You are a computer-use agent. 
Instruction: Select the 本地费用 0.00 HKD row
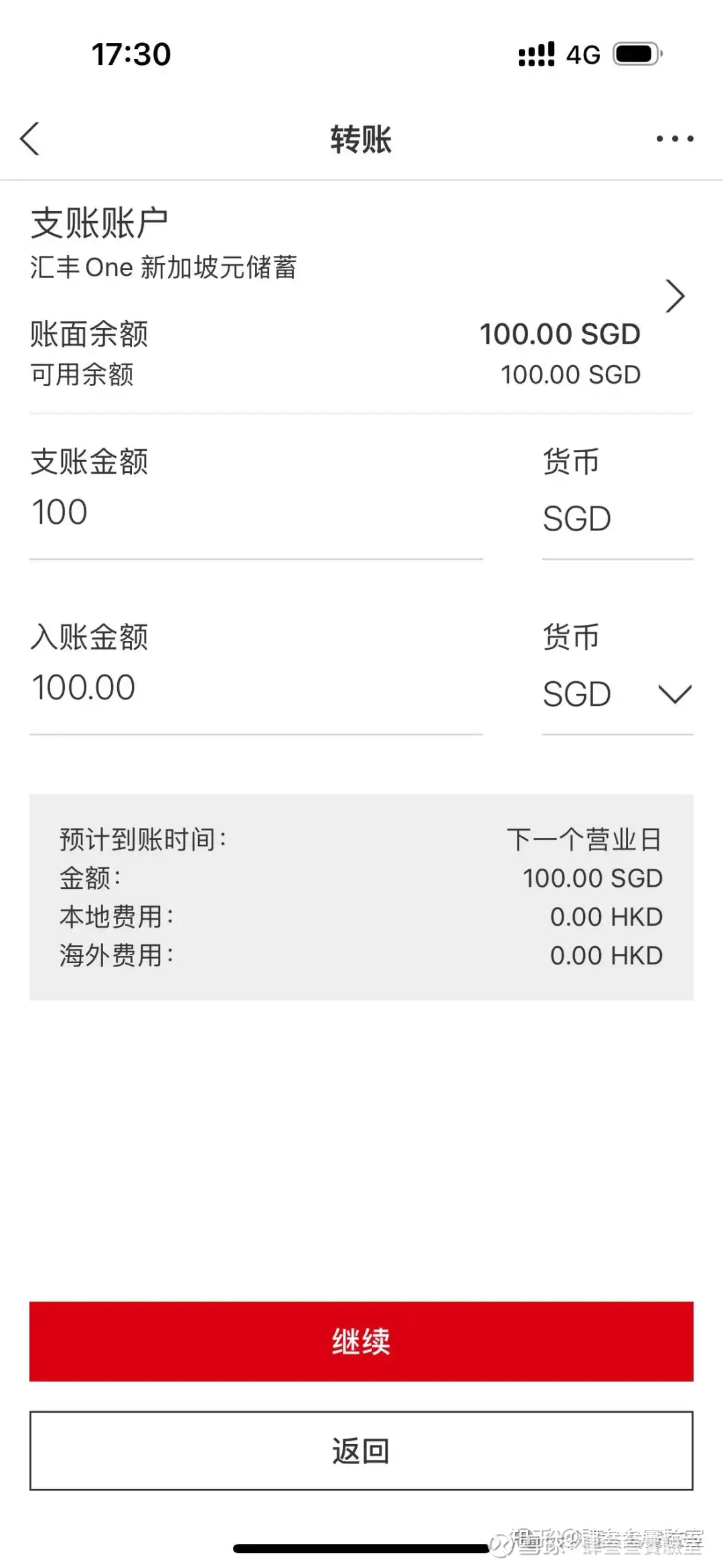(x=361, y=916)
